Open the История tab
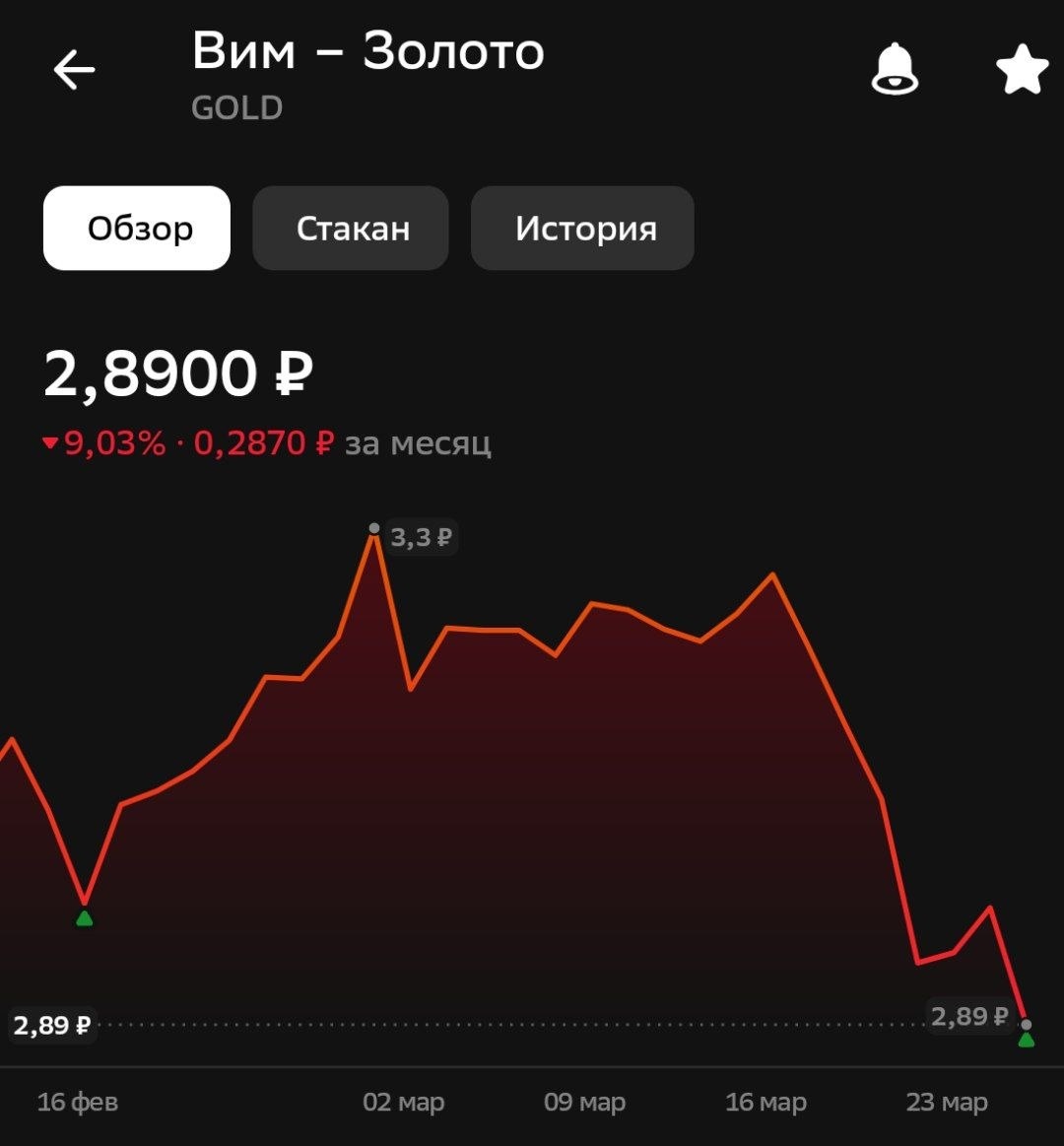 pyautogui.click(x=583, y=229)
